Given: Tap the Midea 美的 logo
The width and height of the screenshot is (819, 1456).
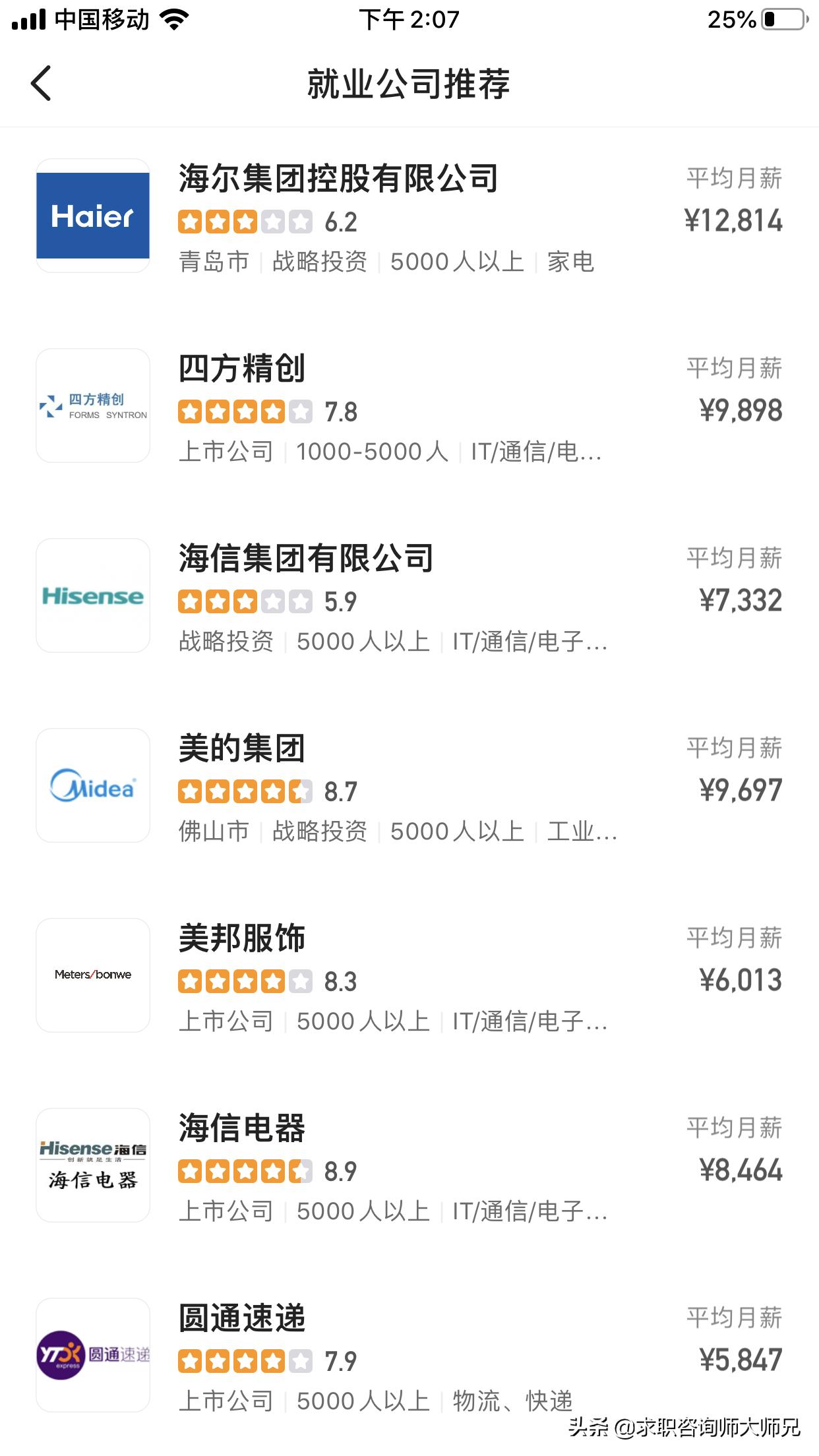Looking at the screenshot, I should click(92, 785).
